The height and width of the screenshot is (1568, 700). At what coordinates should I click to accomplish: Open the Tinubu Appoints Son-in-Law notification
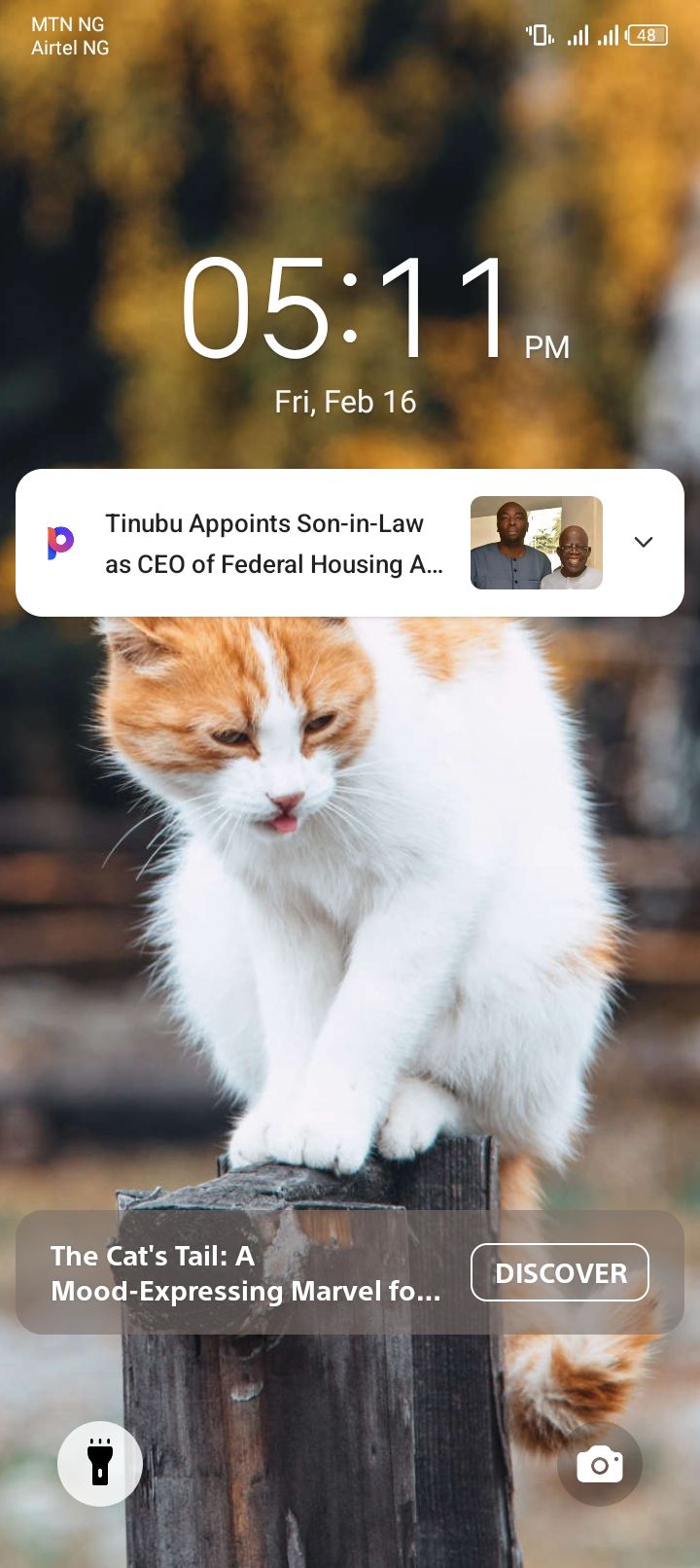click(x=272, y=543)
